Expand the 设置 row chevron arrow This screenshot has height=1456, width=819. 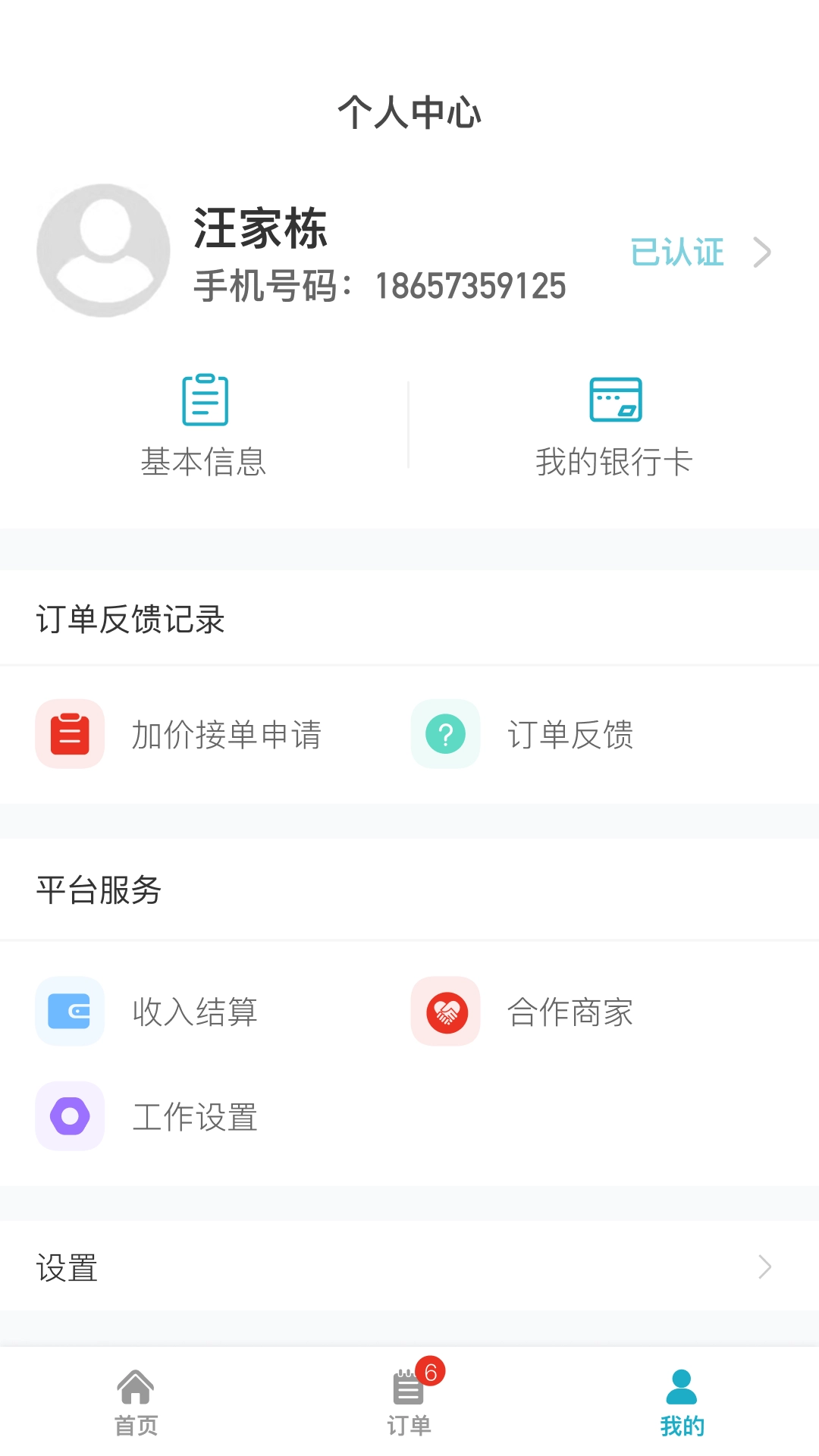click(x=765, y=1266)
